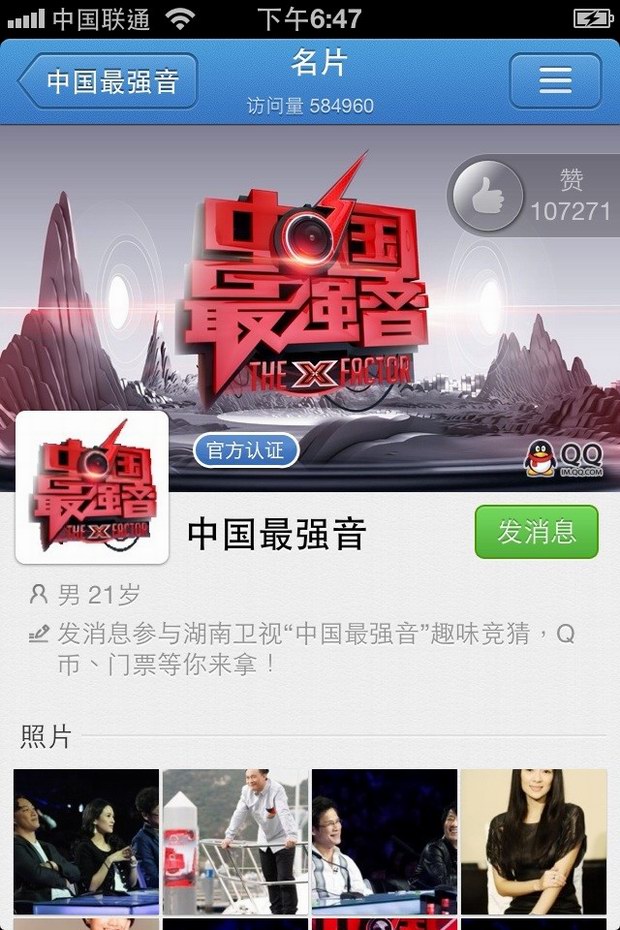
Task: Go back to 中国最强音
Action: [108, 81]
